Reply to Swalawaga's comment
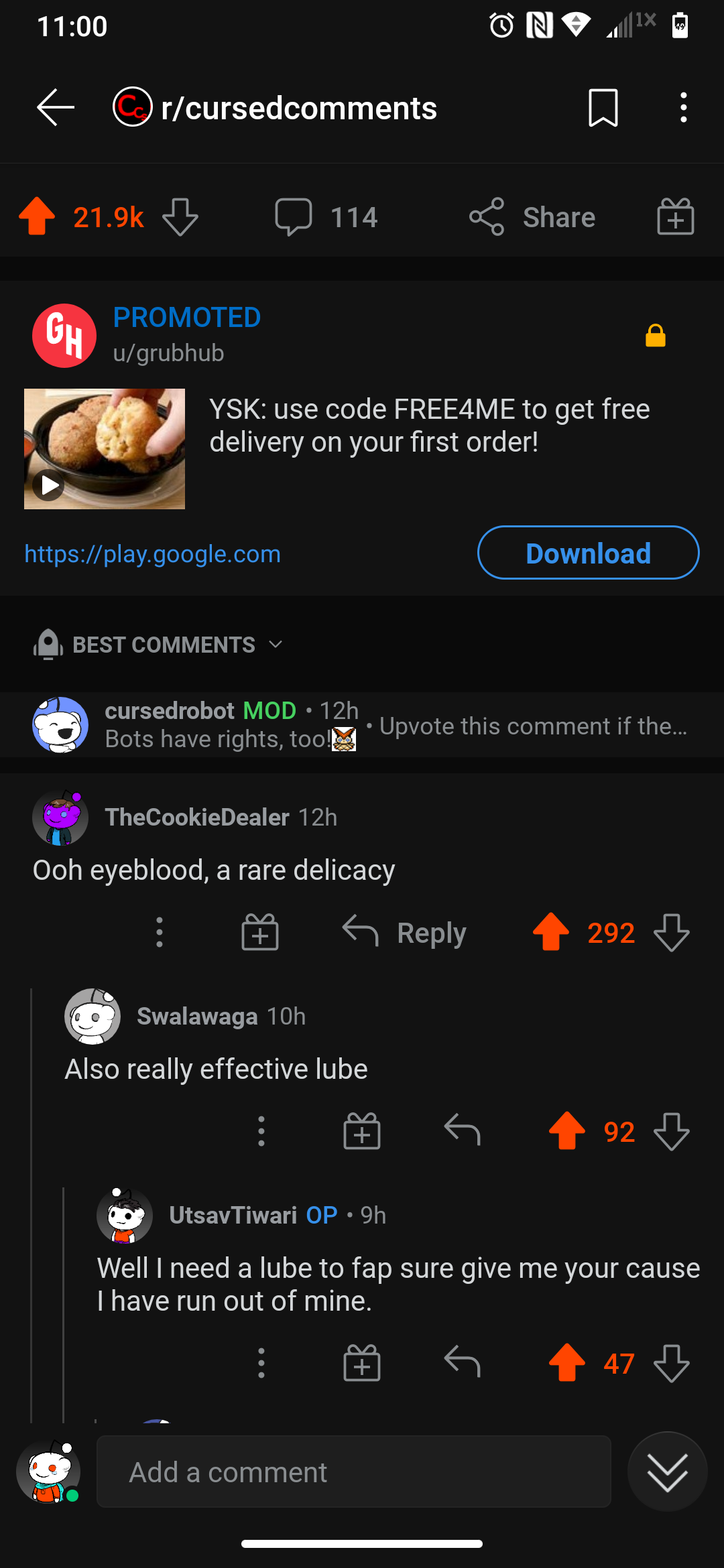The width and height of the screenshot is (724, 1568). point(463,1132)
